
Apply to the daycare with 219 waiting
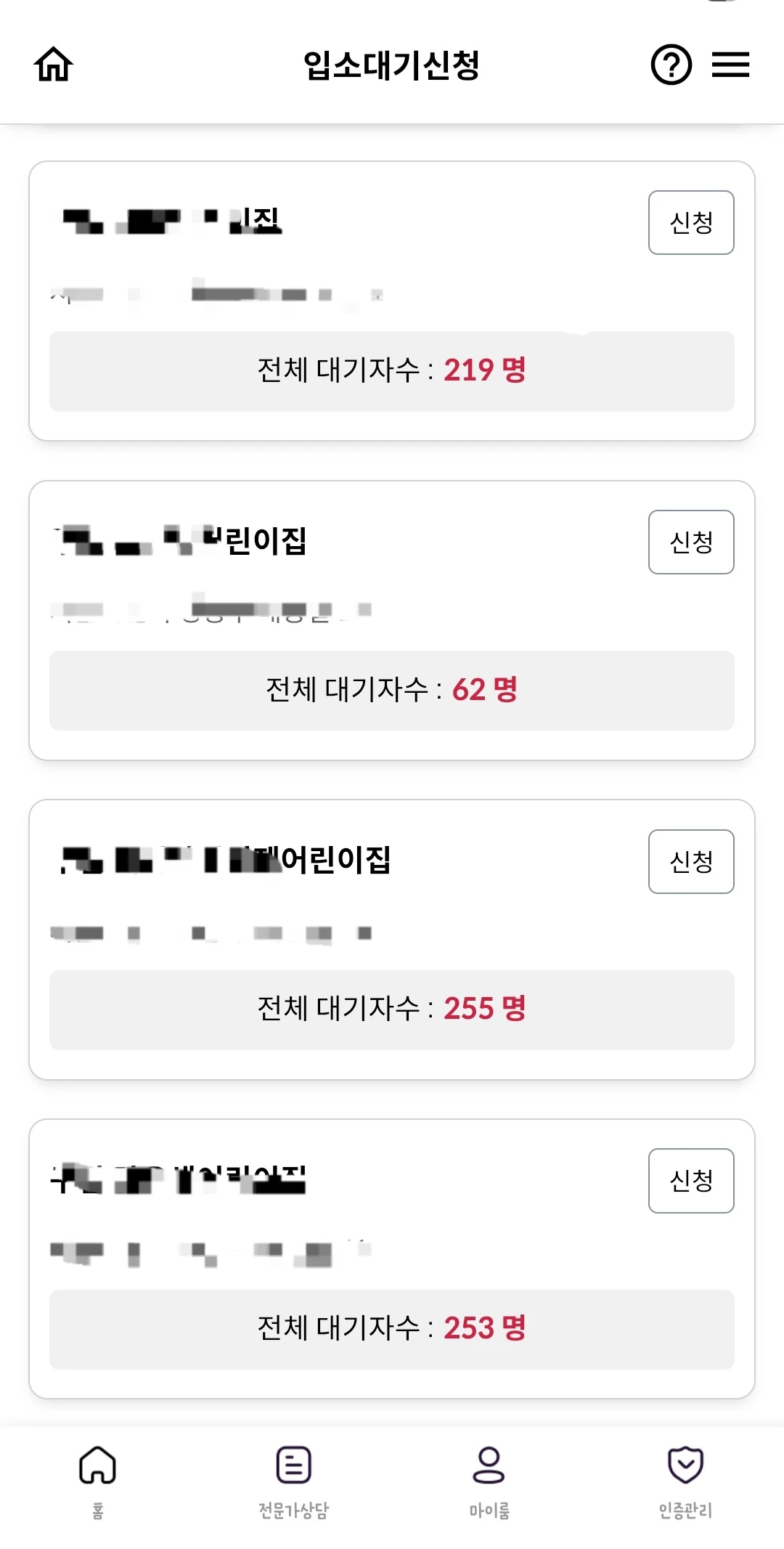point(691,223)
